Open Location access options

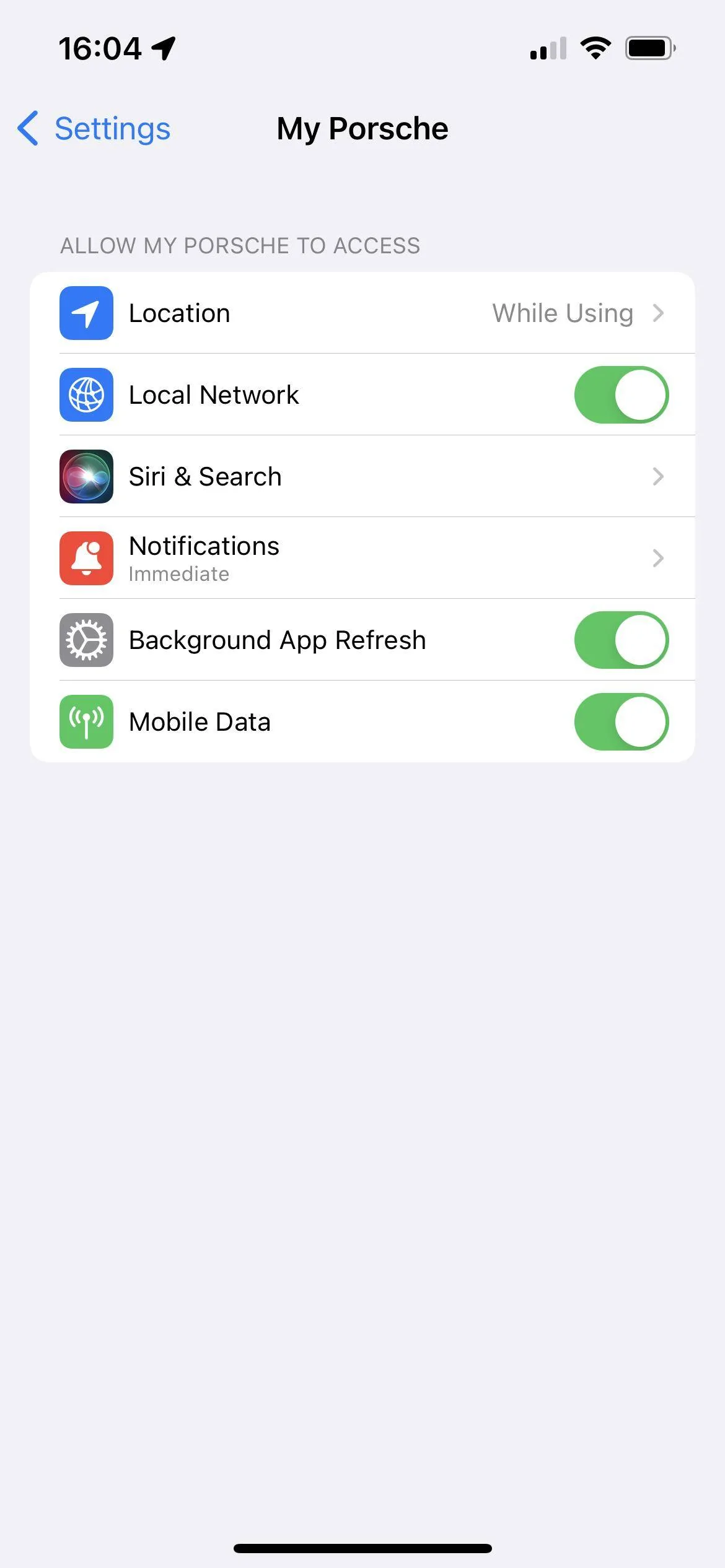click(x=362, y=313)
